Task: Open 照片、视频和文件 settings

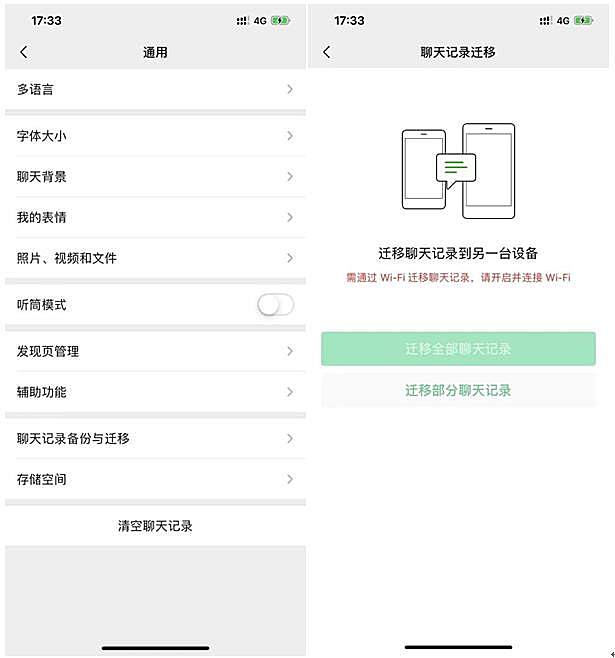Action: pyautogui.click(x=155, y=258)
